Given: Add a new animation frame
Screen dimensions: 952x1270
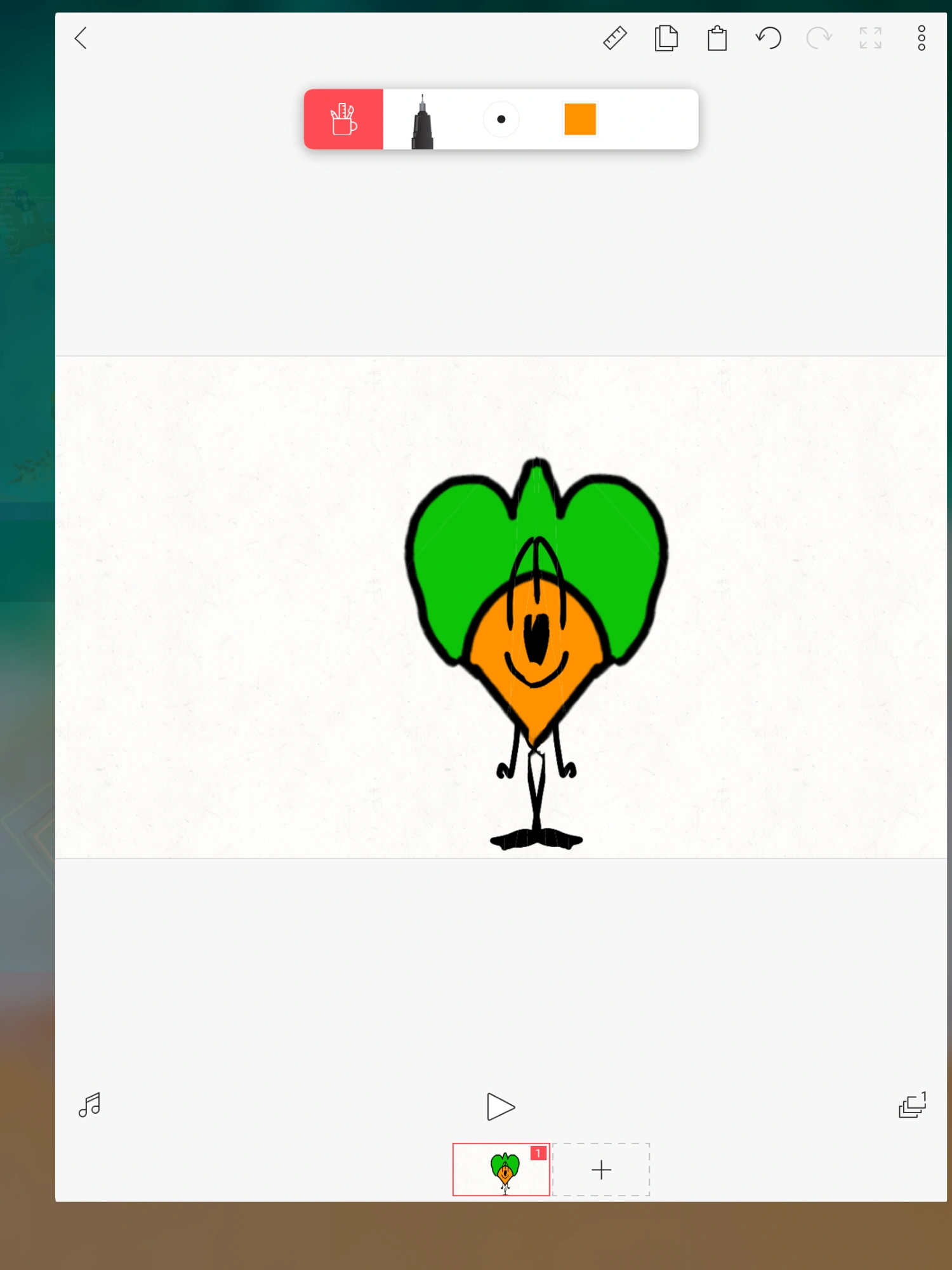Looking at the screenshot, I should (x=601, y=1170).
